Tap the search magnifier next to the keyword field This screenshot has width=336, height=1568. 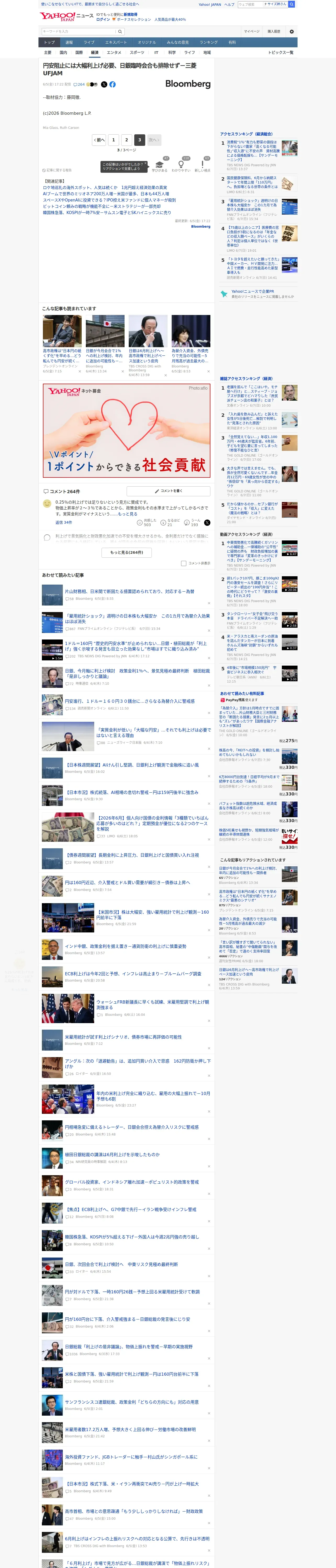[120, 32]
